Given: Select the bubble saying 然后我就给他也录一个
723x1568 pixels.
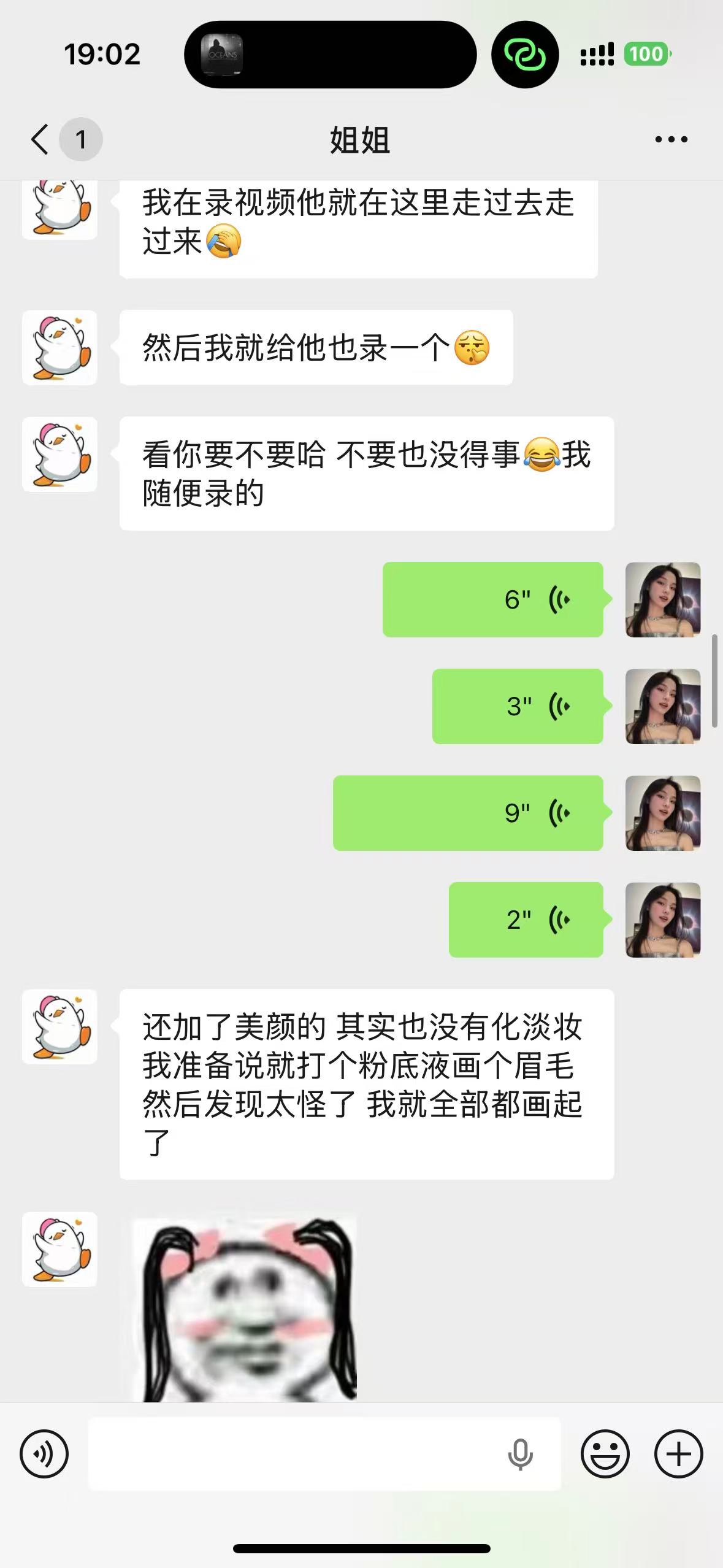Looking at the screenshot, I should click(316, 347).
